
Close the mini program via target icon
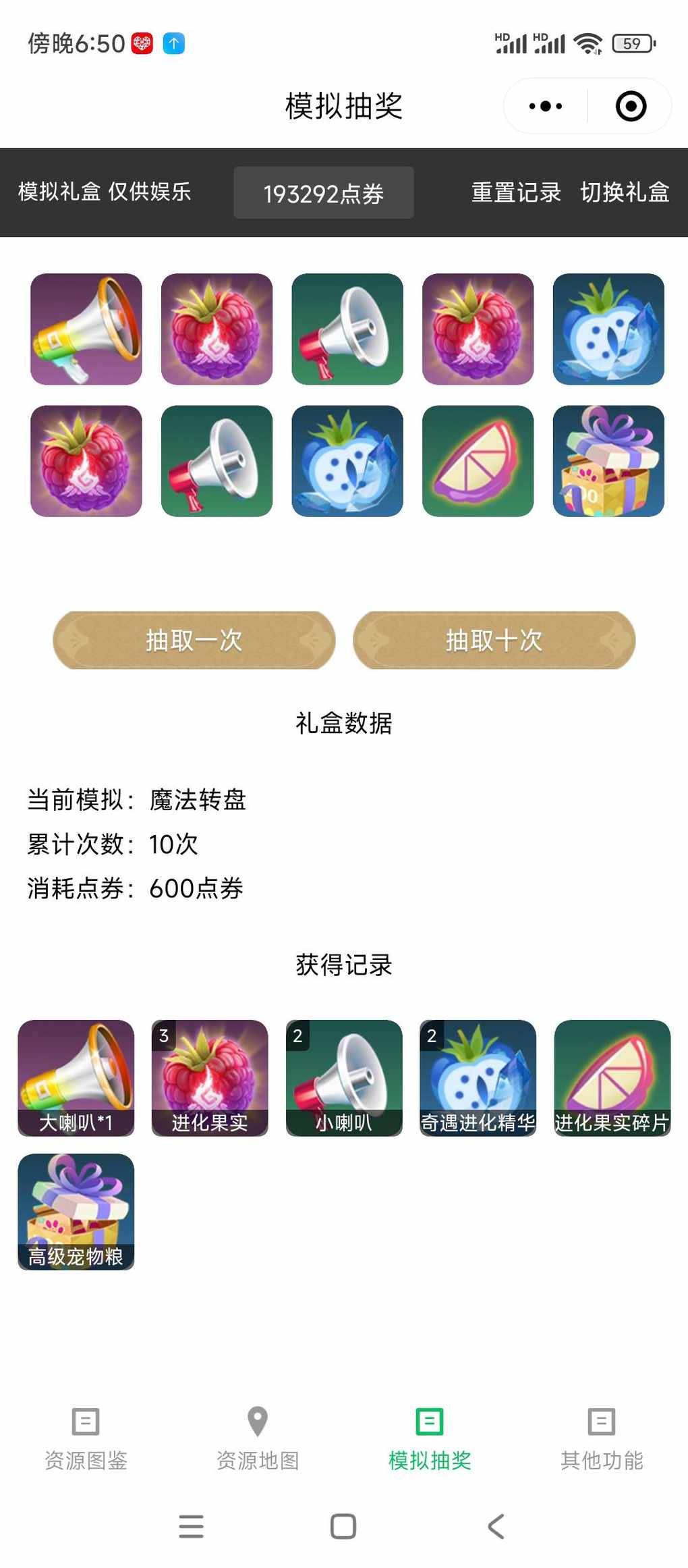tap(631, 106)
